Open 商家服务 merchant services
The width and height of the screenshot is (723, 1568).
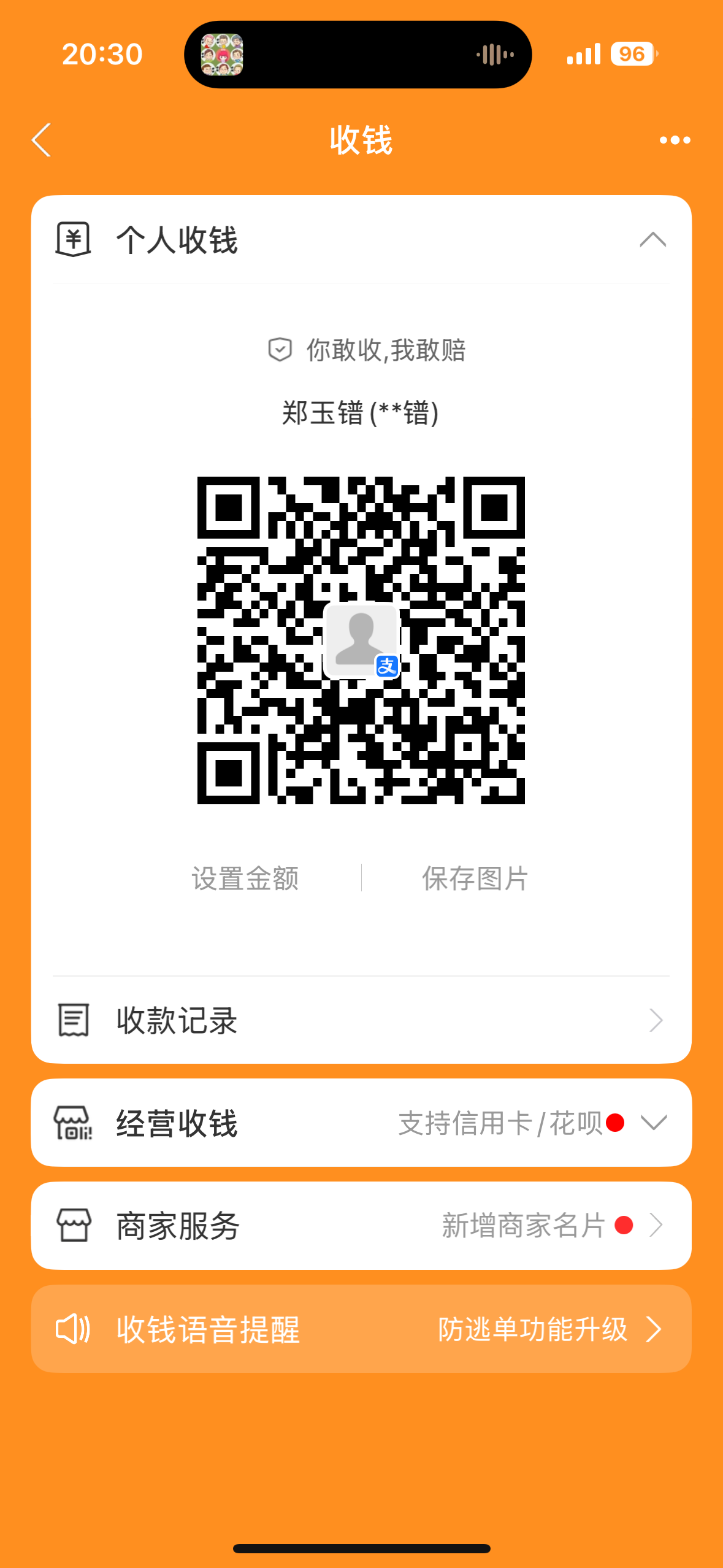tap(361, 1226)
